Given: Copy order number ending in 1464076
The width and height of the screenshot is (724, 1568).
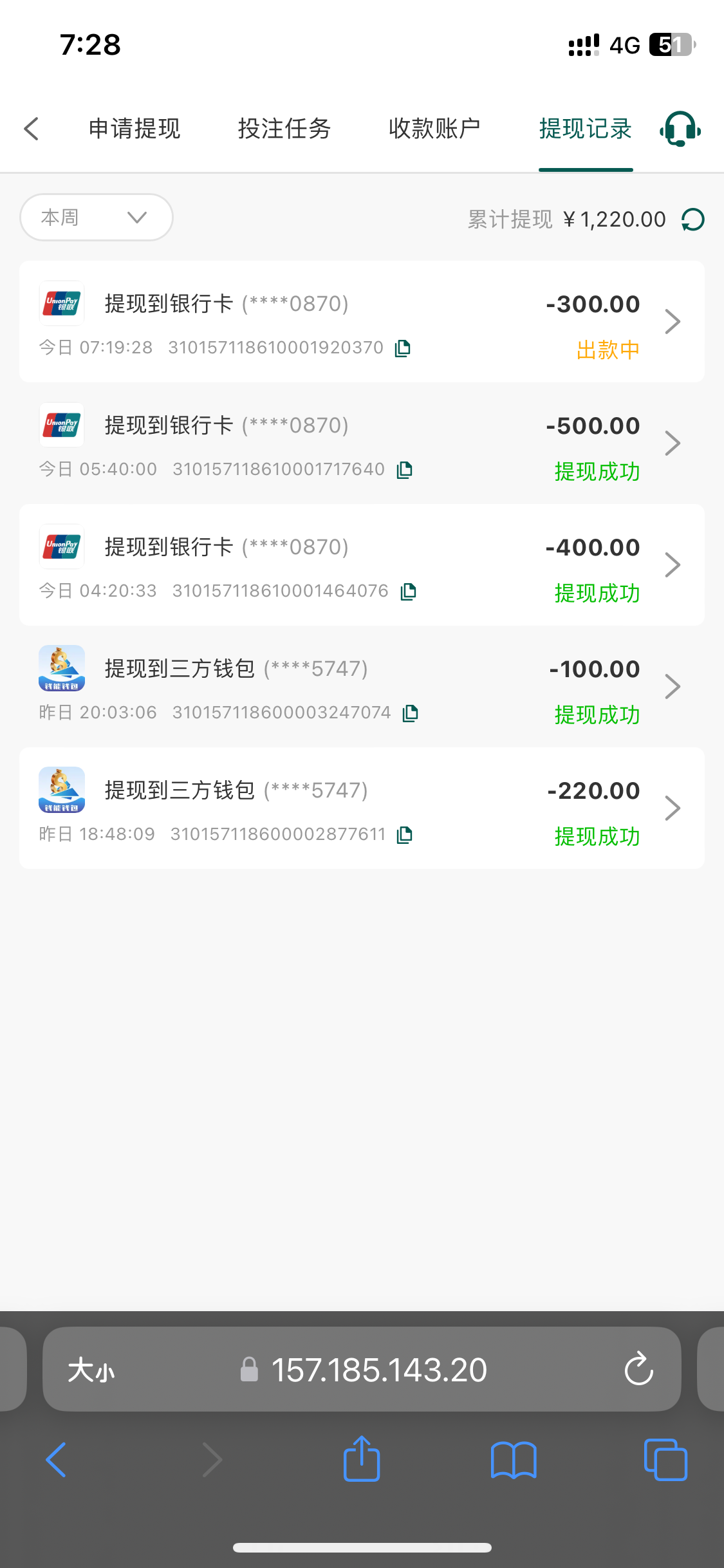Looking at the screenshot, I should (x=409, y=592).
